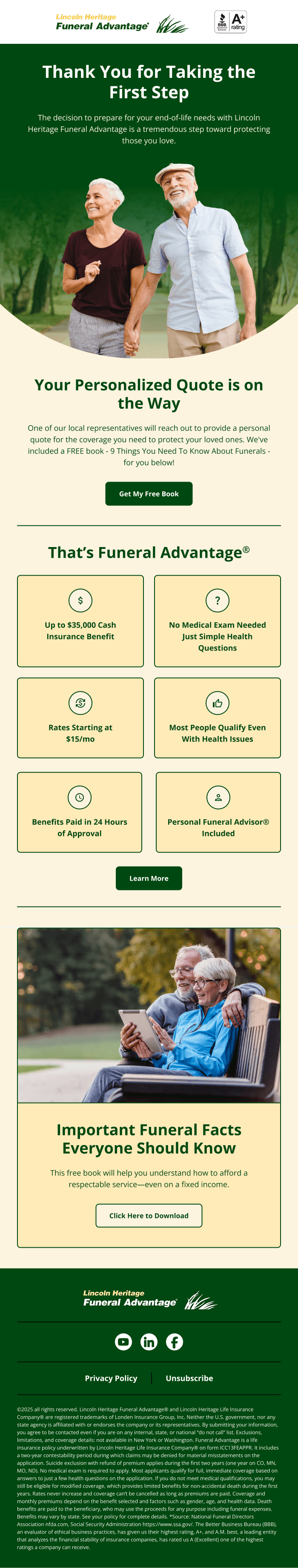Image resolution: width=298 pixels, height=1568 pixels.
Task: Click Here to Download the free book
Action: [x=149, y=1215]
